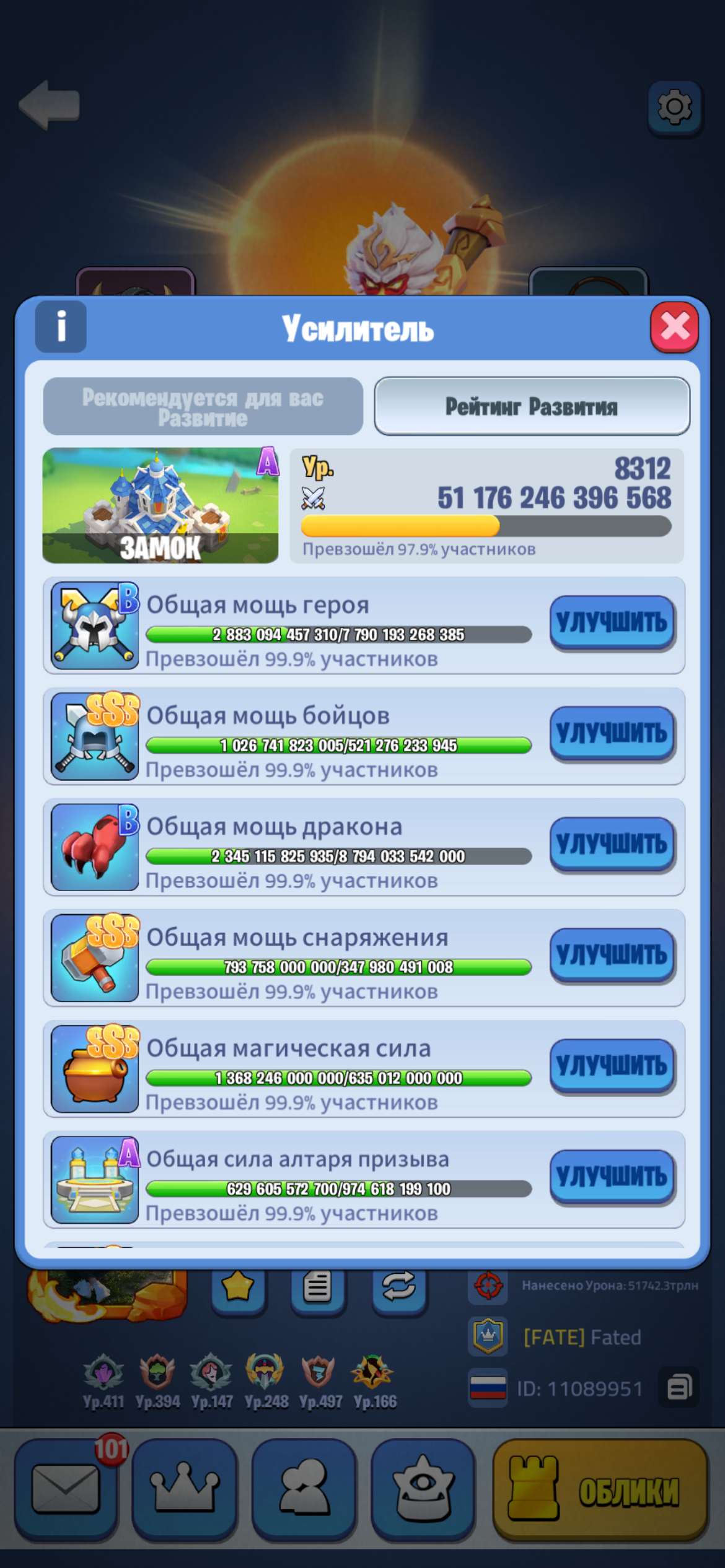
Task: Open the helmet eye viewer button
Action: 423,1489
